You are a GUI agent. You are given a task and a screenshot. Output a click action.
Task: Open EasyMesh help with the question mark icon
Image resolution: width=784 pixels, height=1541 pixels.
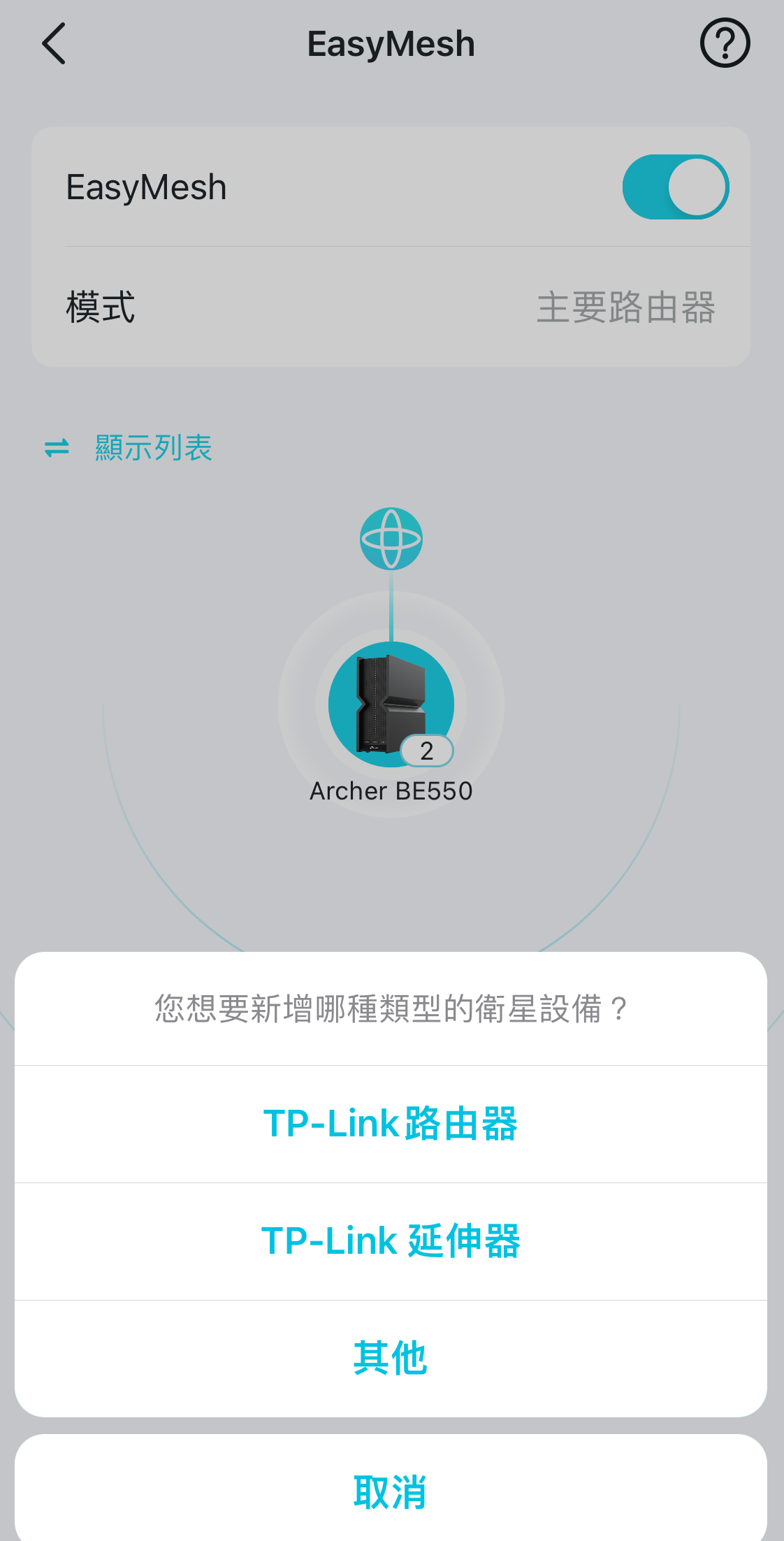click(725, 43)
